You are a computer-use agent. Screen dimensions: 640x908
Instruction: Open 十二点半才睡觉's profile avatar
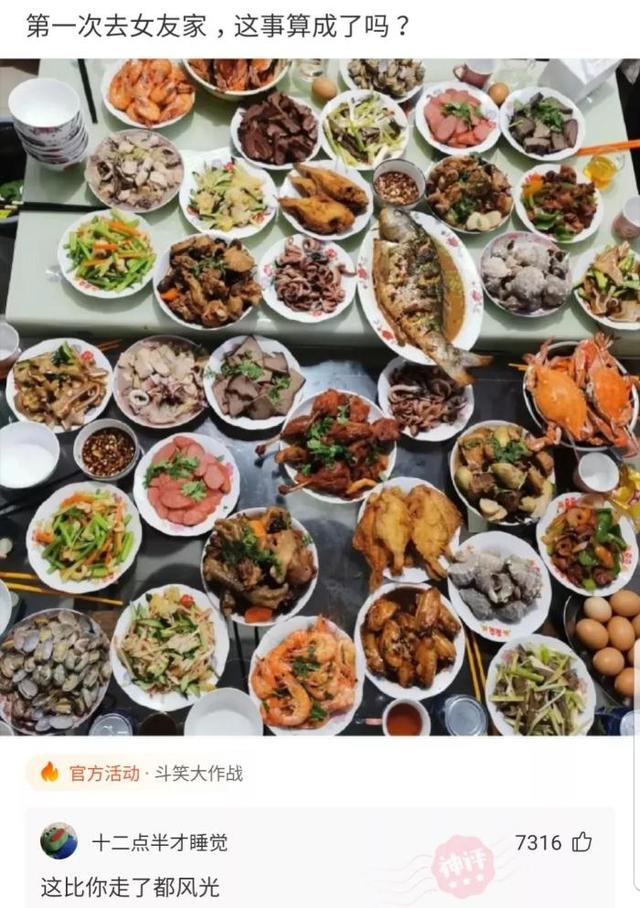pos(58,841)
